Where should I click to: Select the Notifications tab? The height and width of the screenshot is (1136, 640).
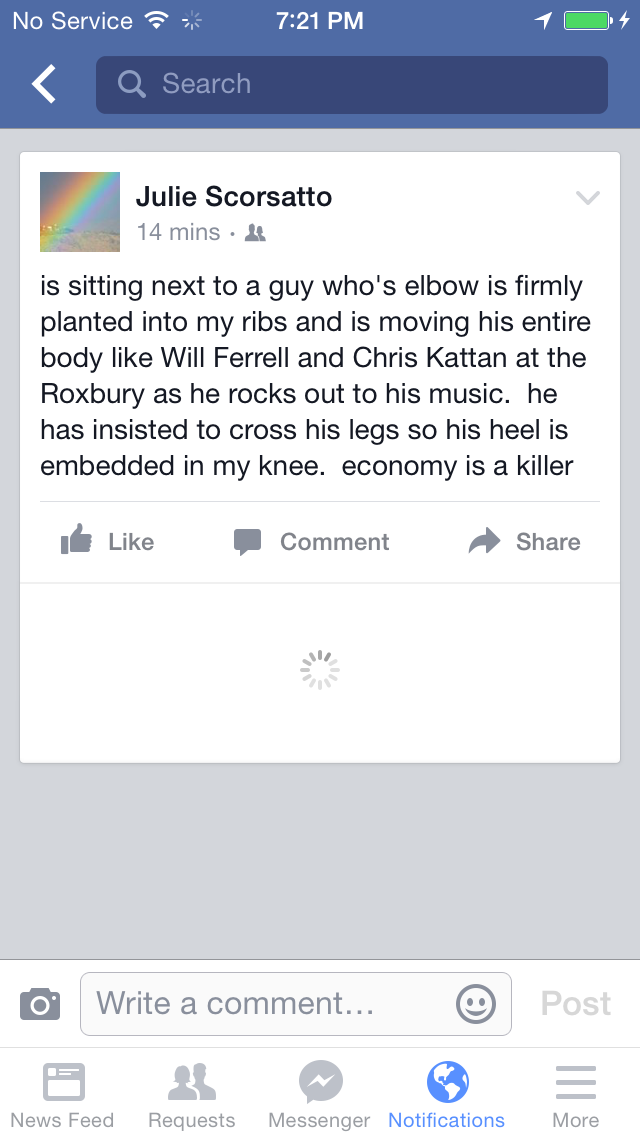point(447,1095)
